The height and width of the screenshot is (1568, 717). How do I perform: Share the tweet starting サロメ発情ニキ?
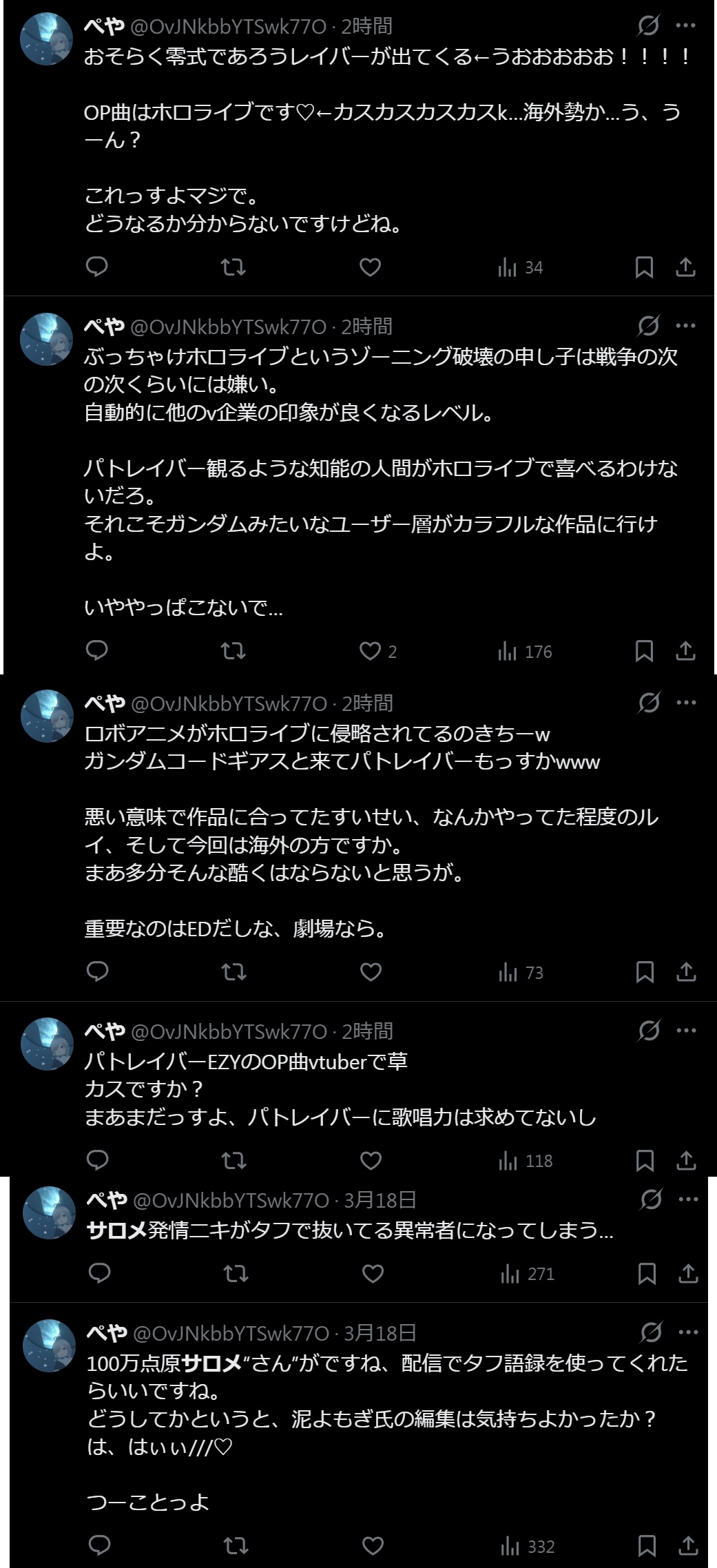pyautogui.click(x=688, y=1274)
